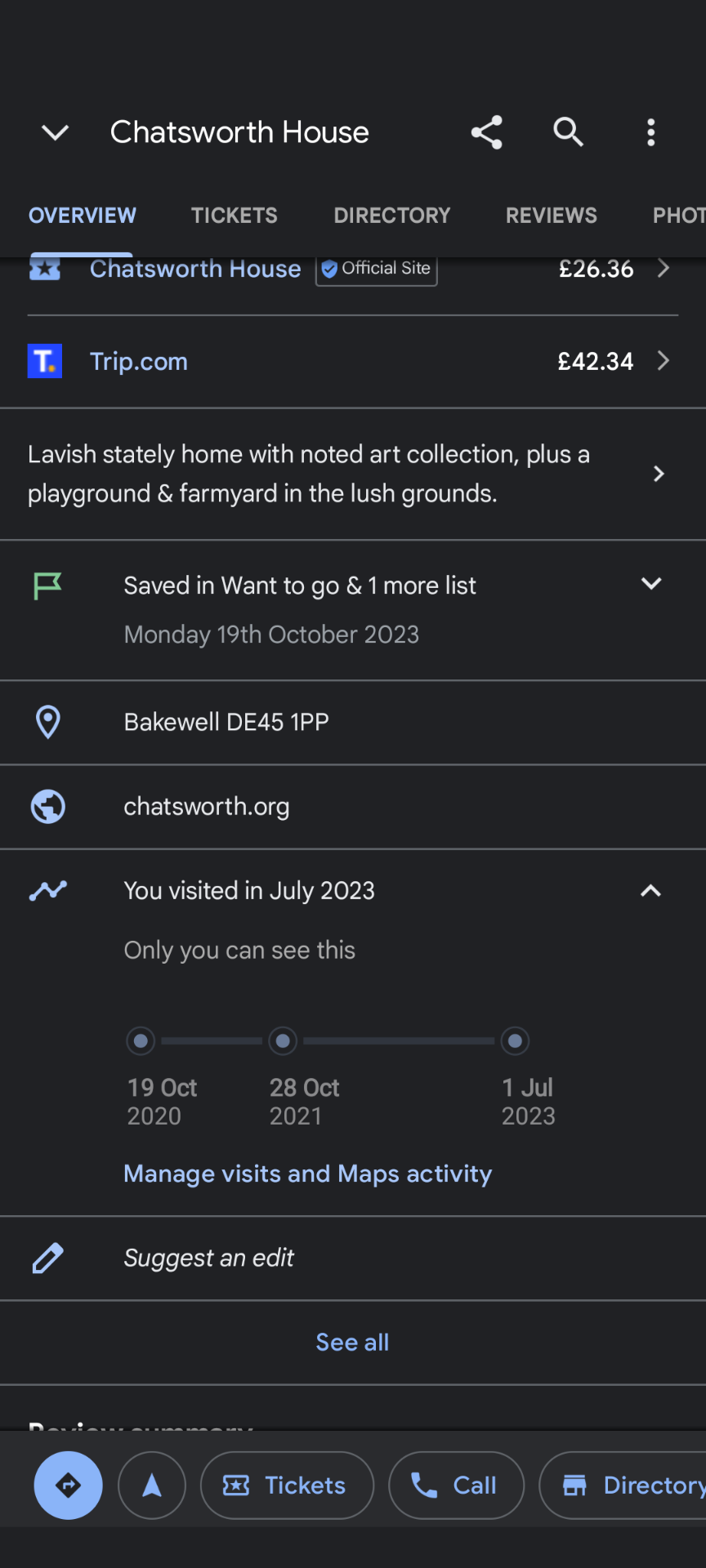Open the Bakewell DE45 1PP address

(x=226, y=722)
